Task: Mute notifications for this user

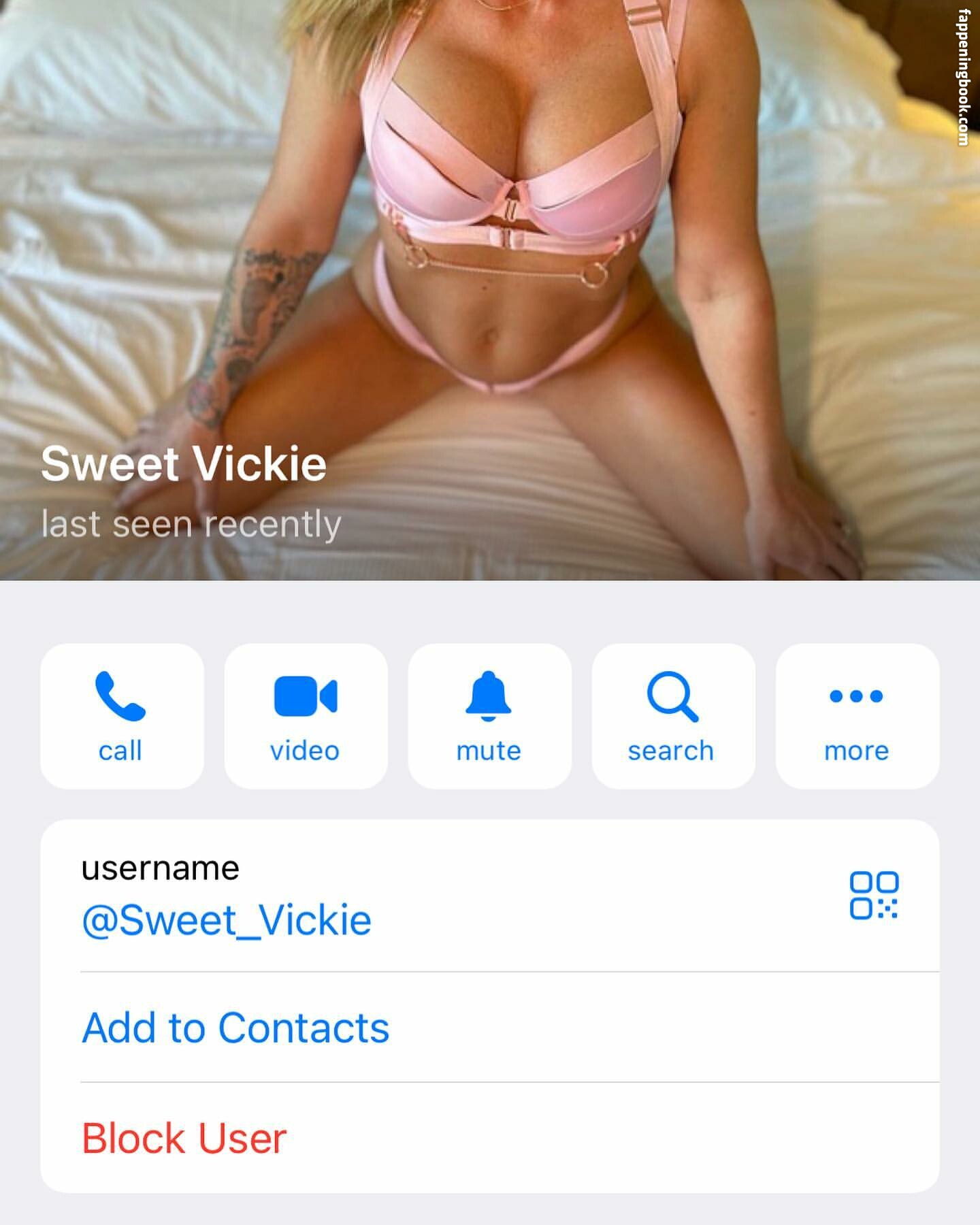Action: [x=489, y=716]
